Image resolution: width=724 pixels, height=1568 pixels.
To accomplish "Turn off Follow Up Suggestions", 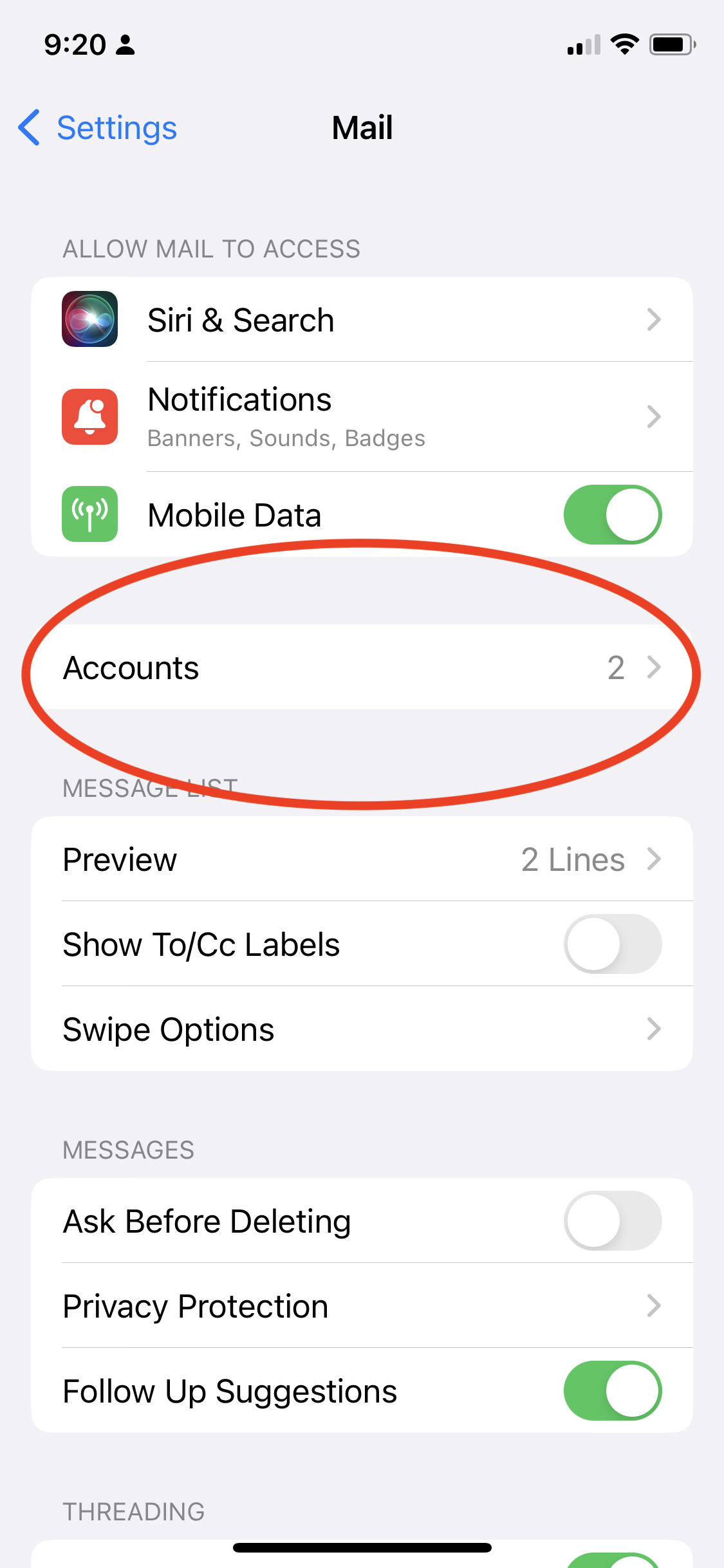I will pos(612,1391).
